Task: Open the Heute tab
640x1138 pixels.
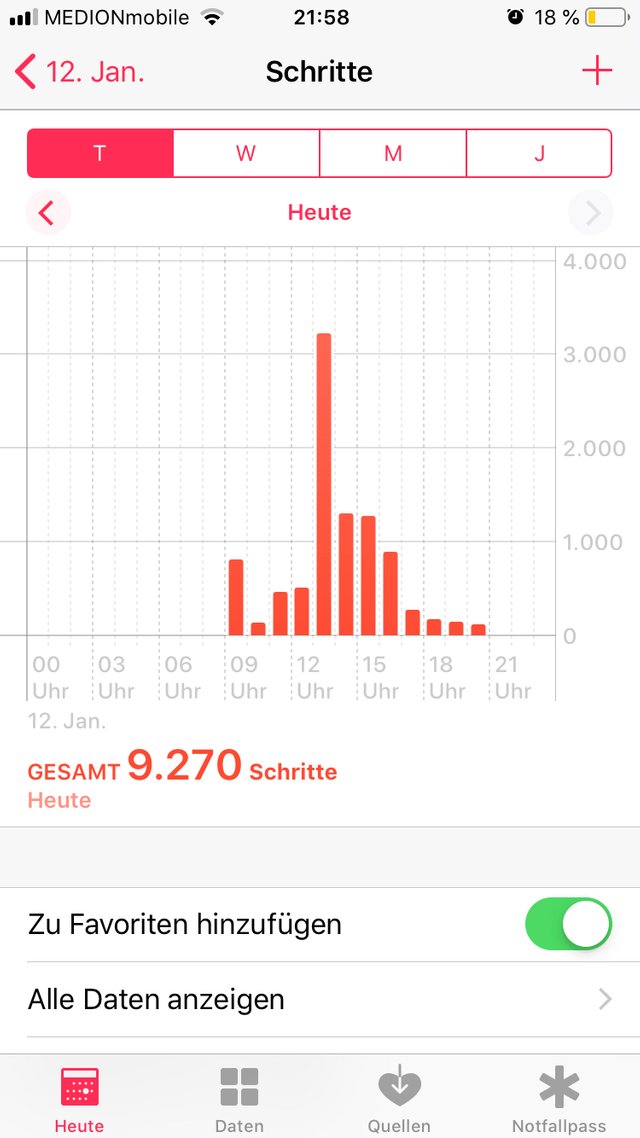Action: [x=80, y=1099]
